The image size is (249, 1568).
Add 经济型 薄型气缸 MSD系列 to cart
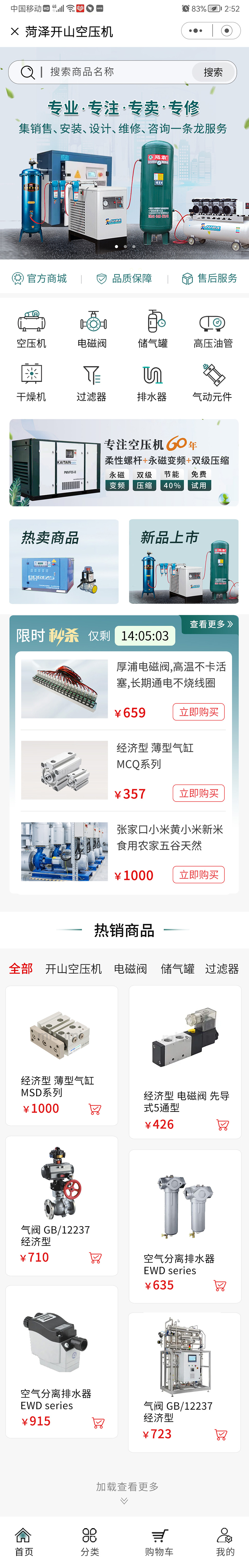pos(95,1109)
